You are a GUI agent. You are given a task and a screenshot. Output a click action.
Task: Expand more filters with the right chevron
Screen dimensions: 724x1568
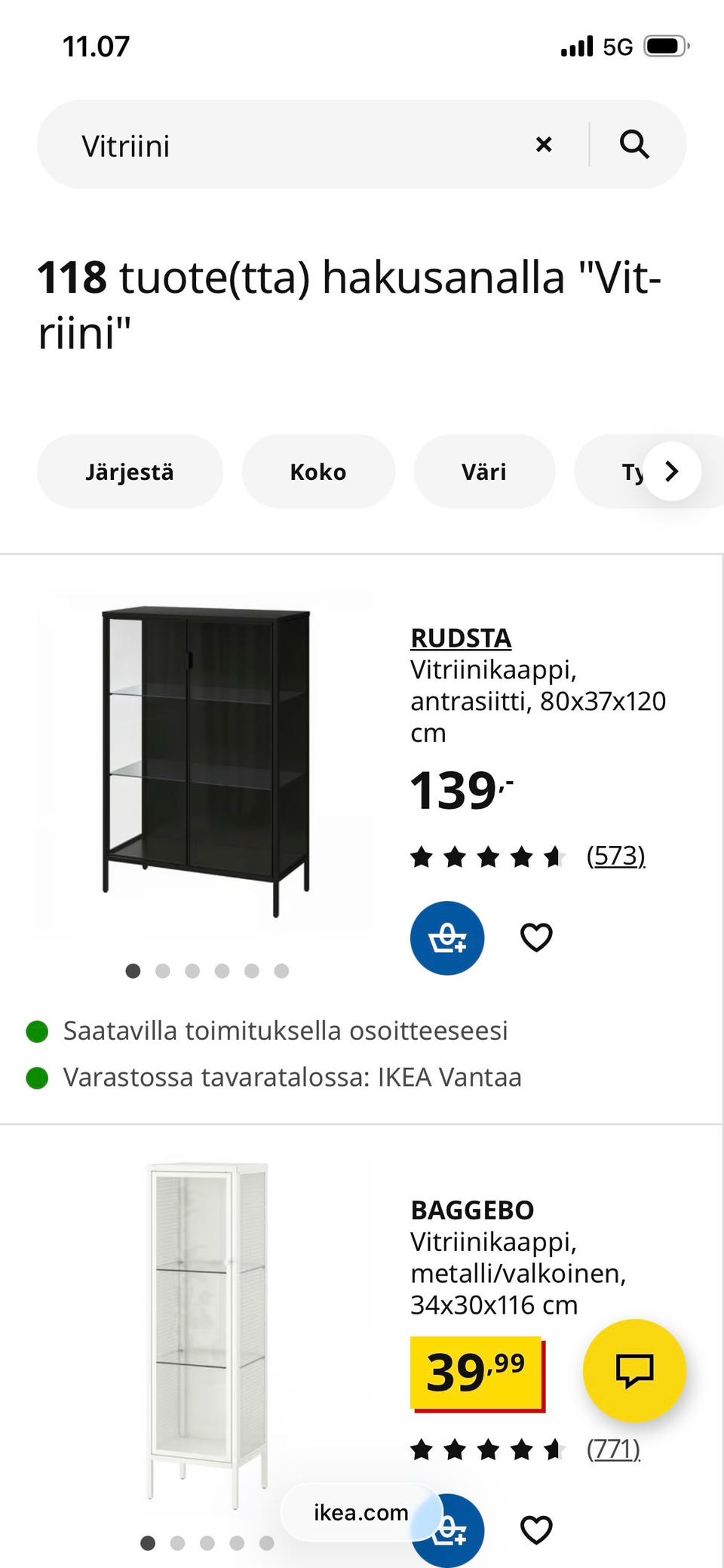click(x=670, y=471)
